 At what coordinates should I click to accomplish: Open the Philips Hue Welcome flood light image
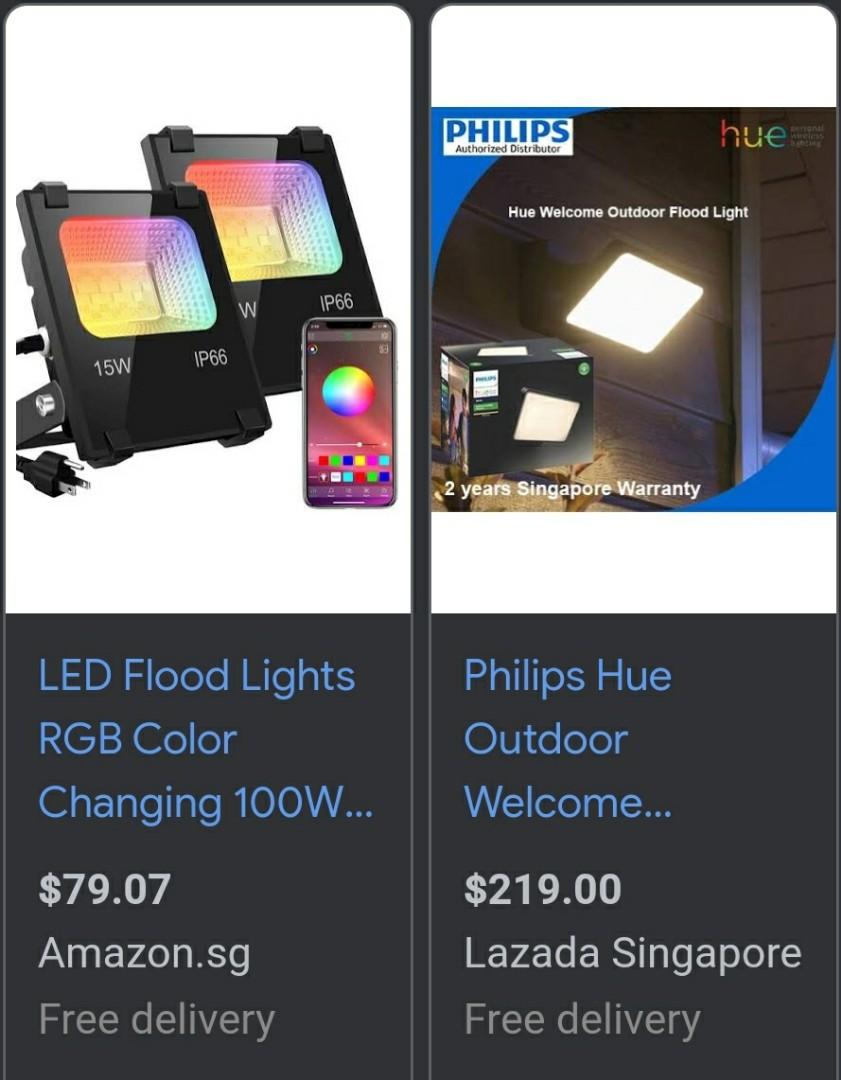633,310
